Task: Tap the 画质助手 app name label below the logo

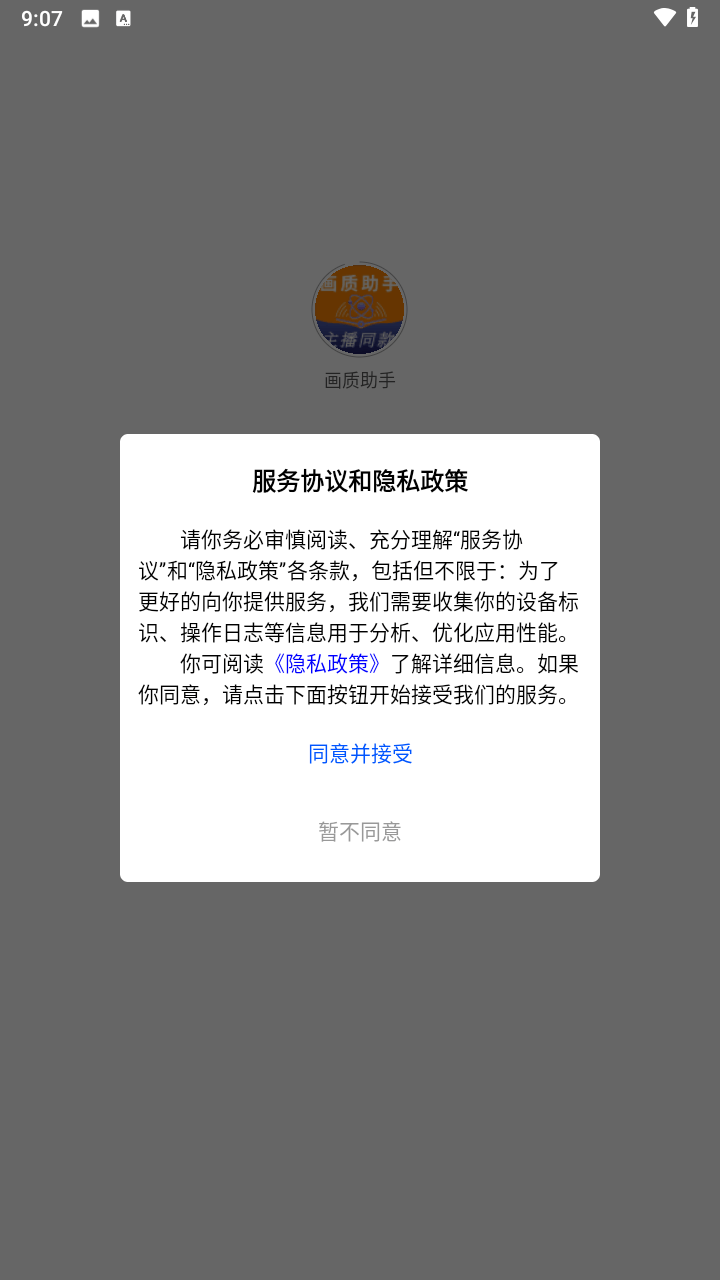Action: tap(359, 380)
